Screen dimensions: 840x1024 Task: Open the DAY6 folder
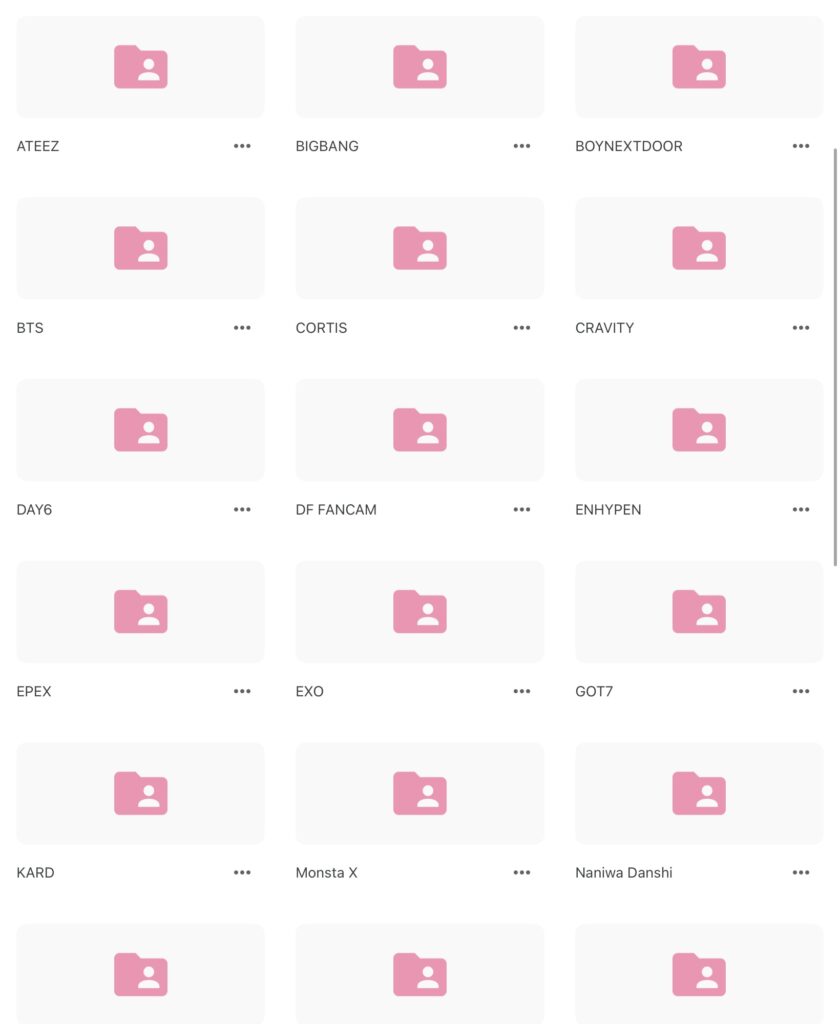click(140, 430)
